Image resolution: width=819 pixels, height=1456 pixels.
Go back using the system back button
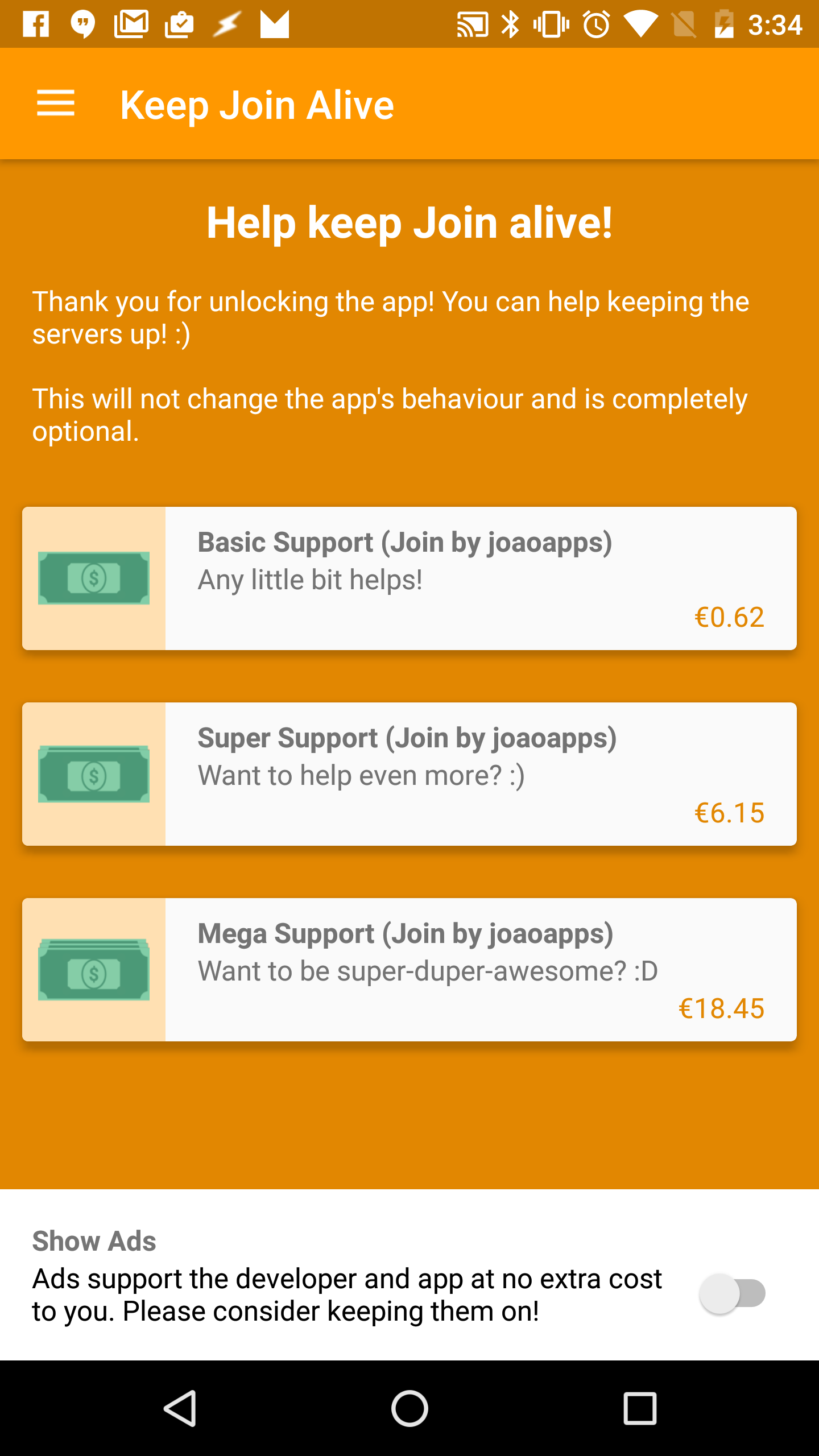click(181, 1409)
